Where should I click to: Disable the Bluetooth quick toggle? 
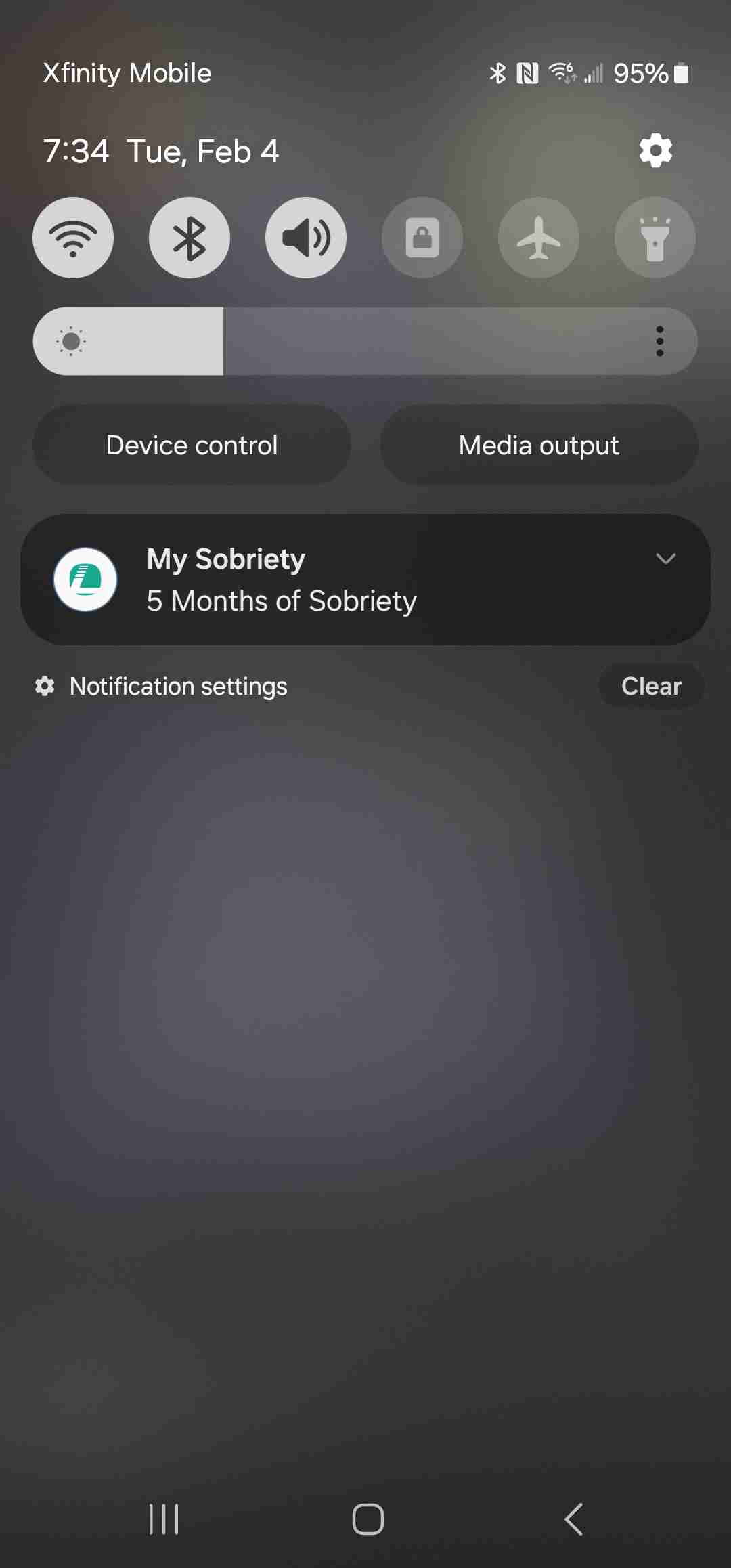tap(190, 238)
